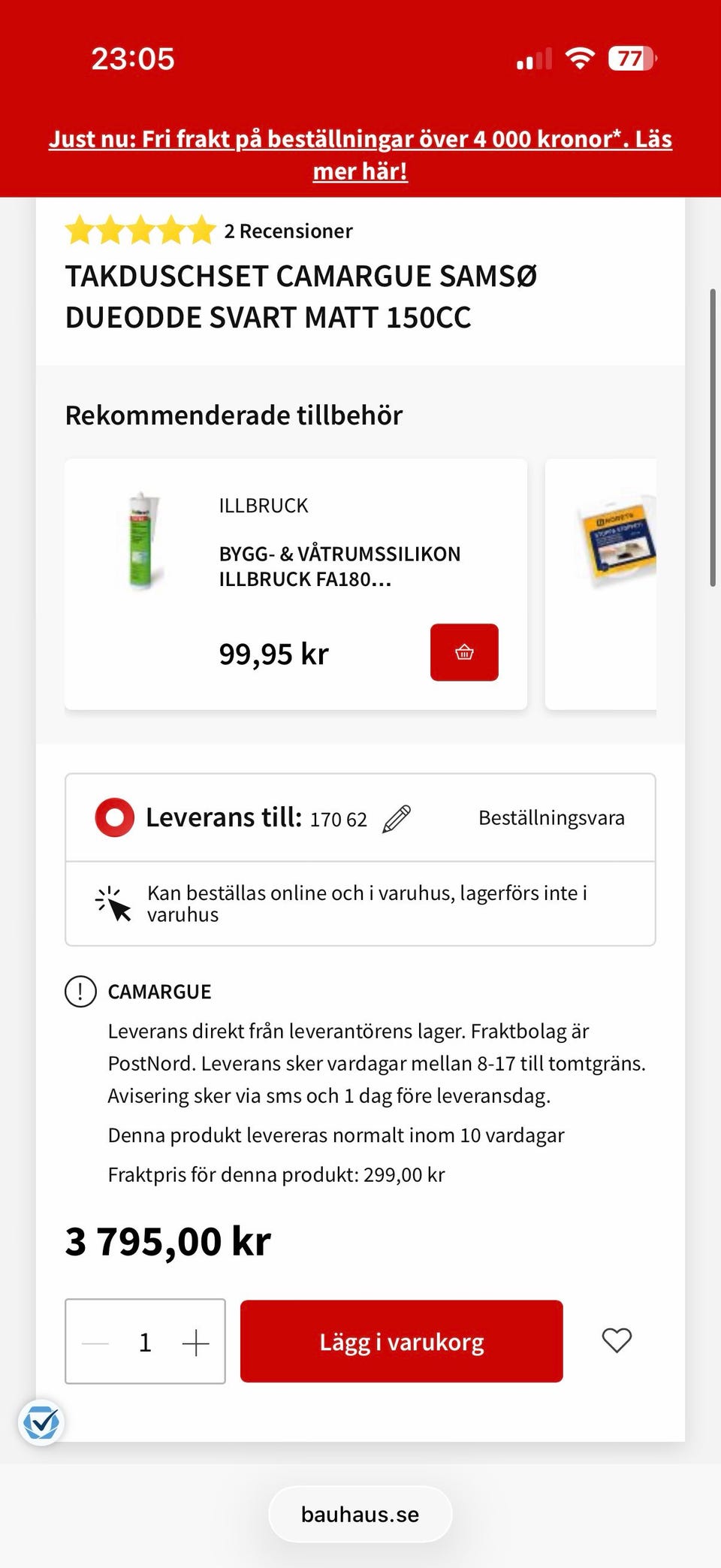The image size is (721, 1568).
Task: Click the pencil icon to edit delivery postcode
Action: click(x=396, y=817)
